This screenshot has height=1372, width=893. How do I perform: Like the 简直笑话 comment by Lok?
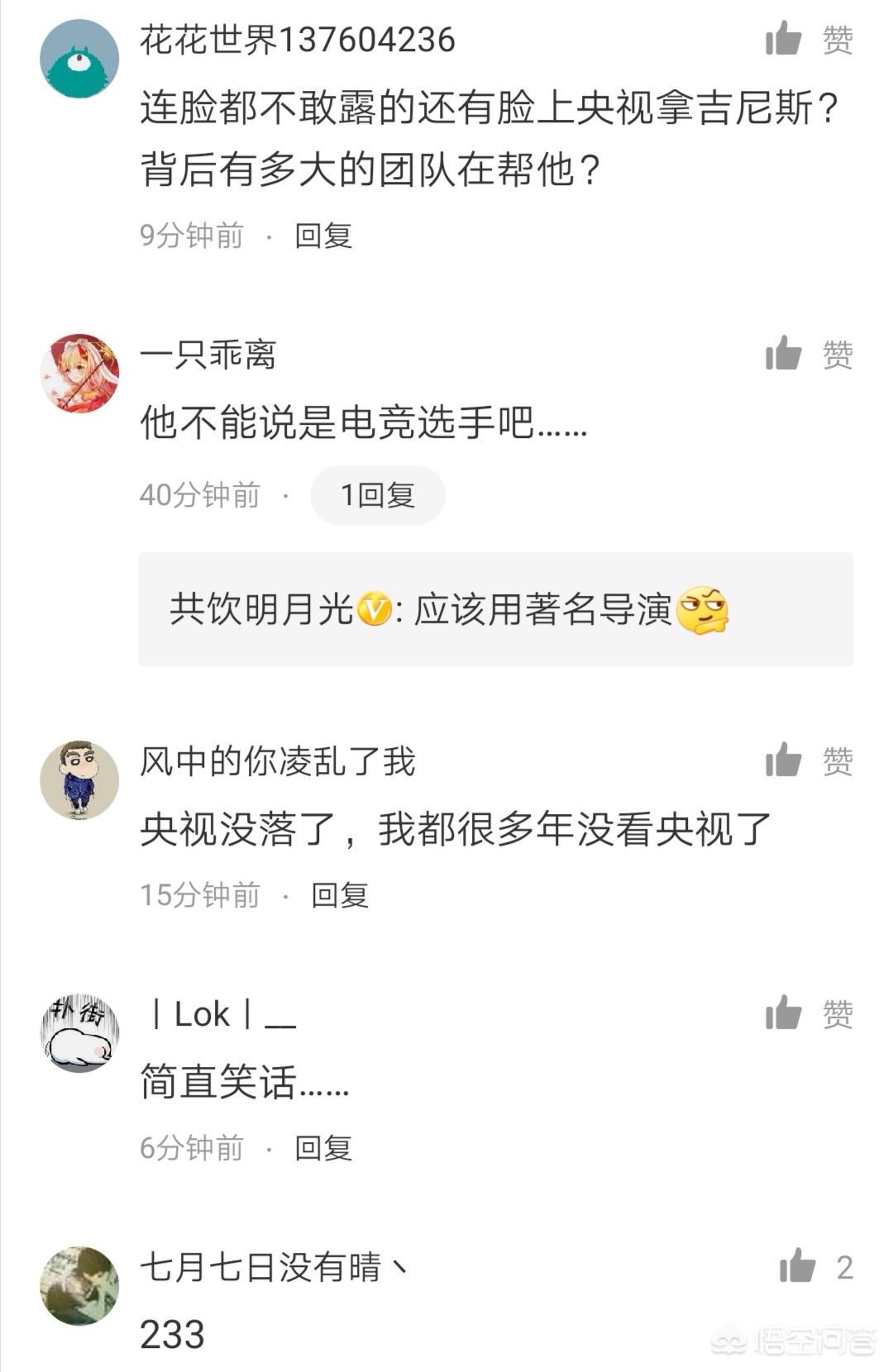[784, 1013]
